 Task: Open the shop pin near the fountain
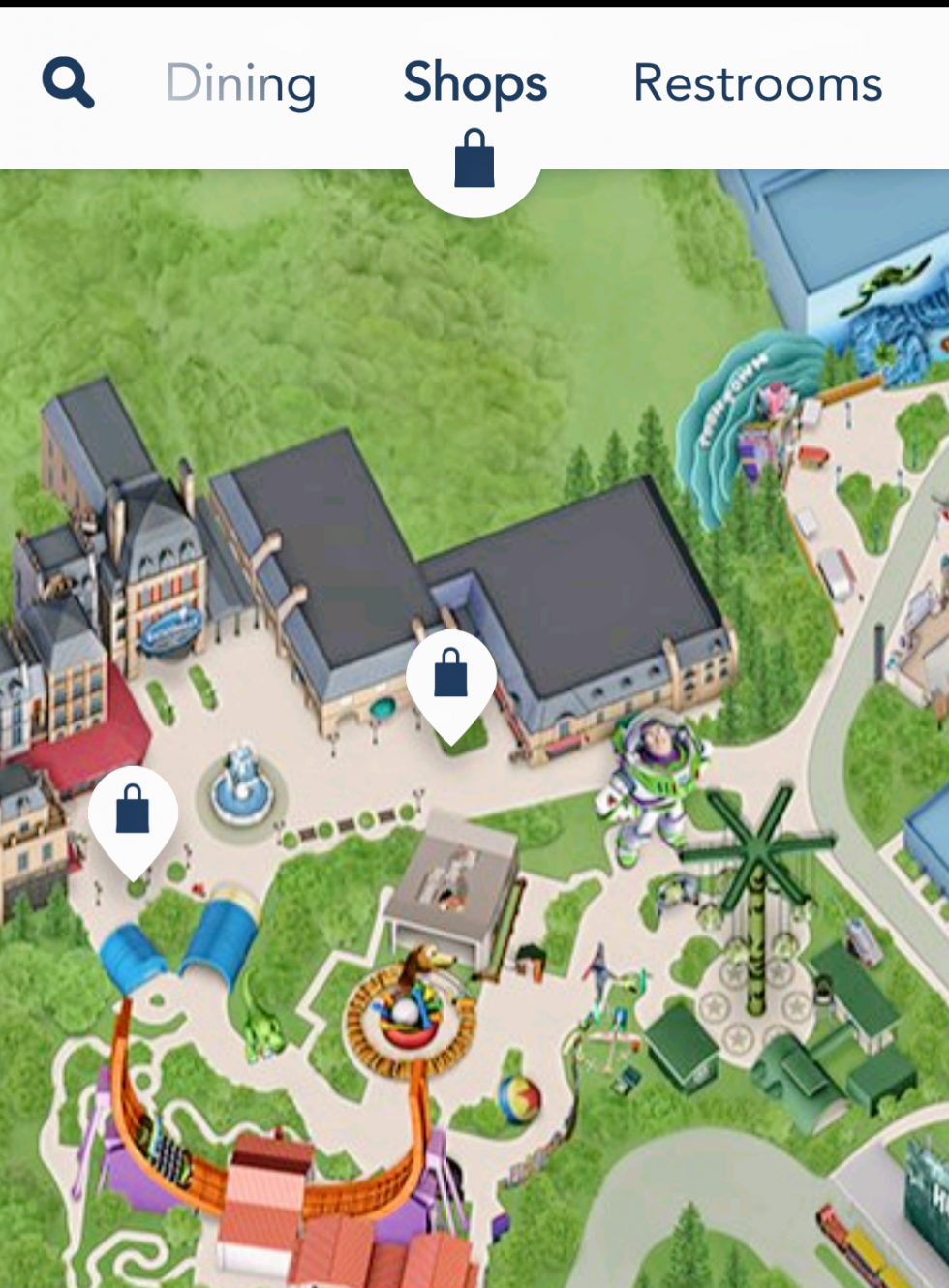[x=133, y=813]
